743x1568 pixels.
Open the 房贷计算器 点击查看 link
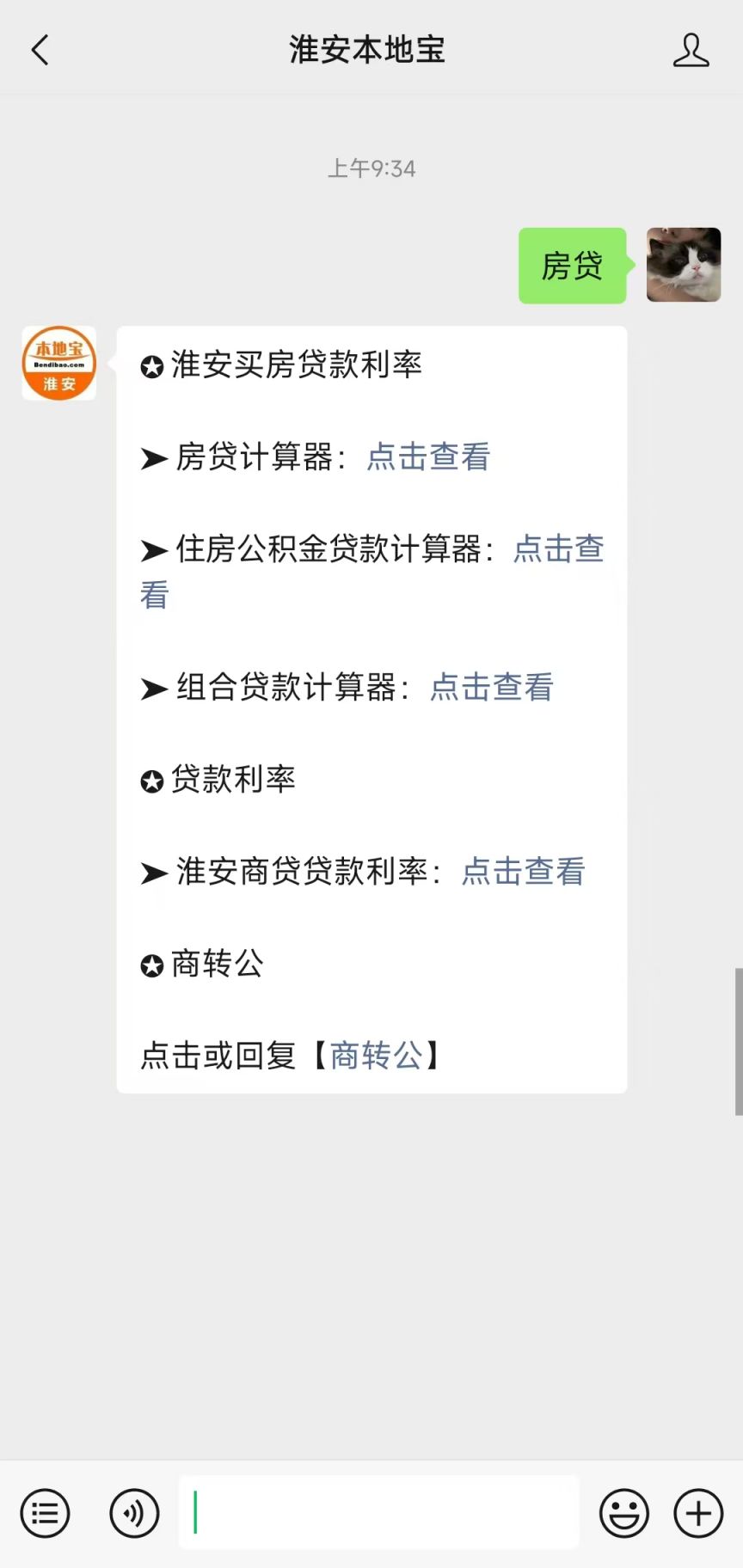click(x=428, y=456)
